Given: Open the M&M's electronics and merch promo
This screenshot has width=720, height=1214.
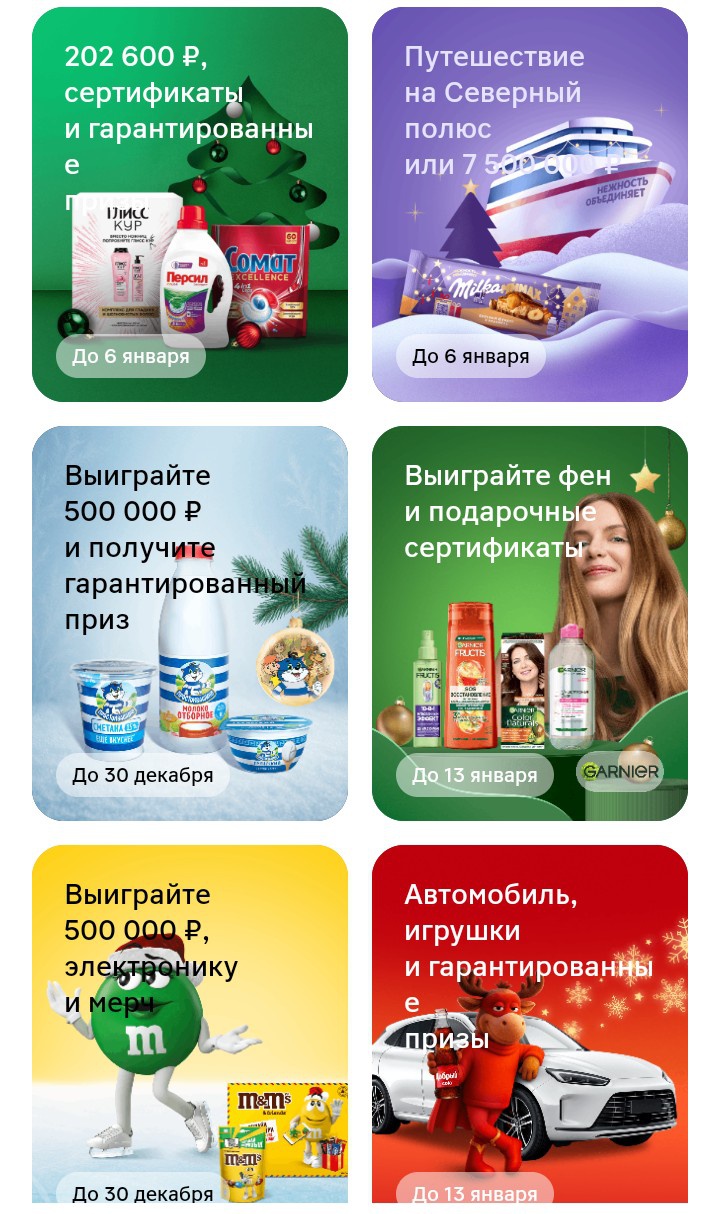Looking at the screenshot, I should pyautogui.click(x=190, y=1025).
